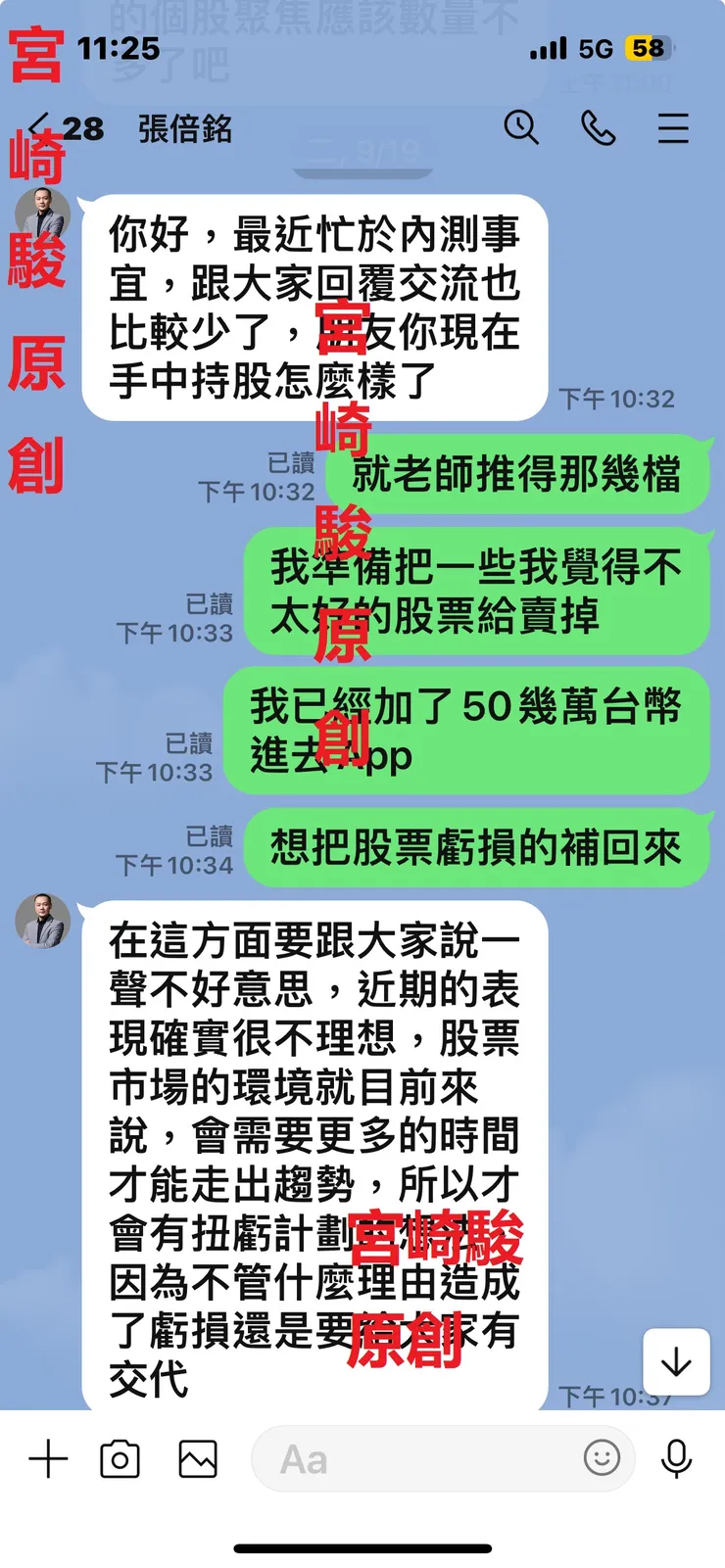Start a voice call with the phone icon

pos(599,128)
